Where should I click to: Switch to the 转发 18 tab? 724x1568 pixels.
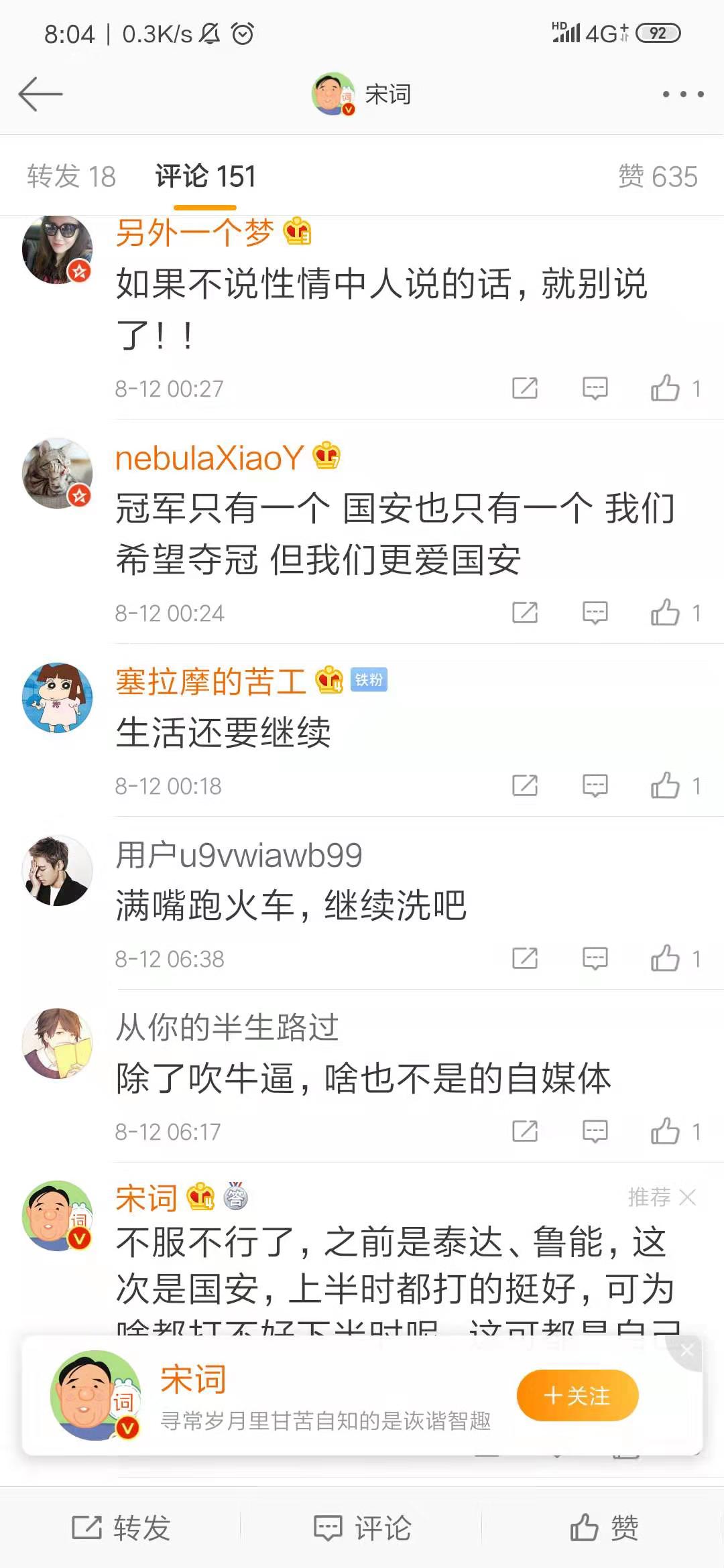[x=71, y=177]
